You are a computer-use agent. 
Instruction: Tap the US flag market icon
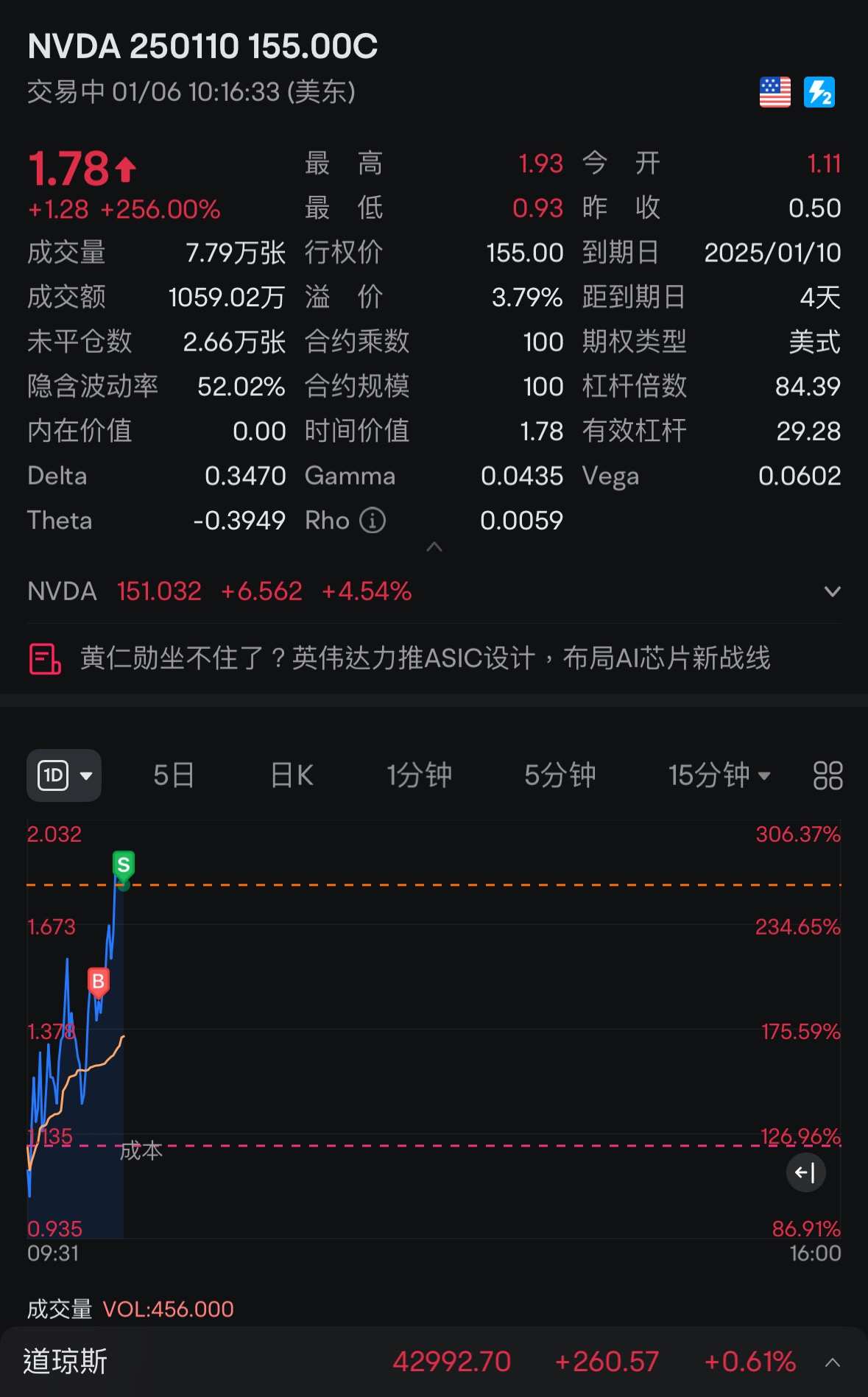point(775,92)
